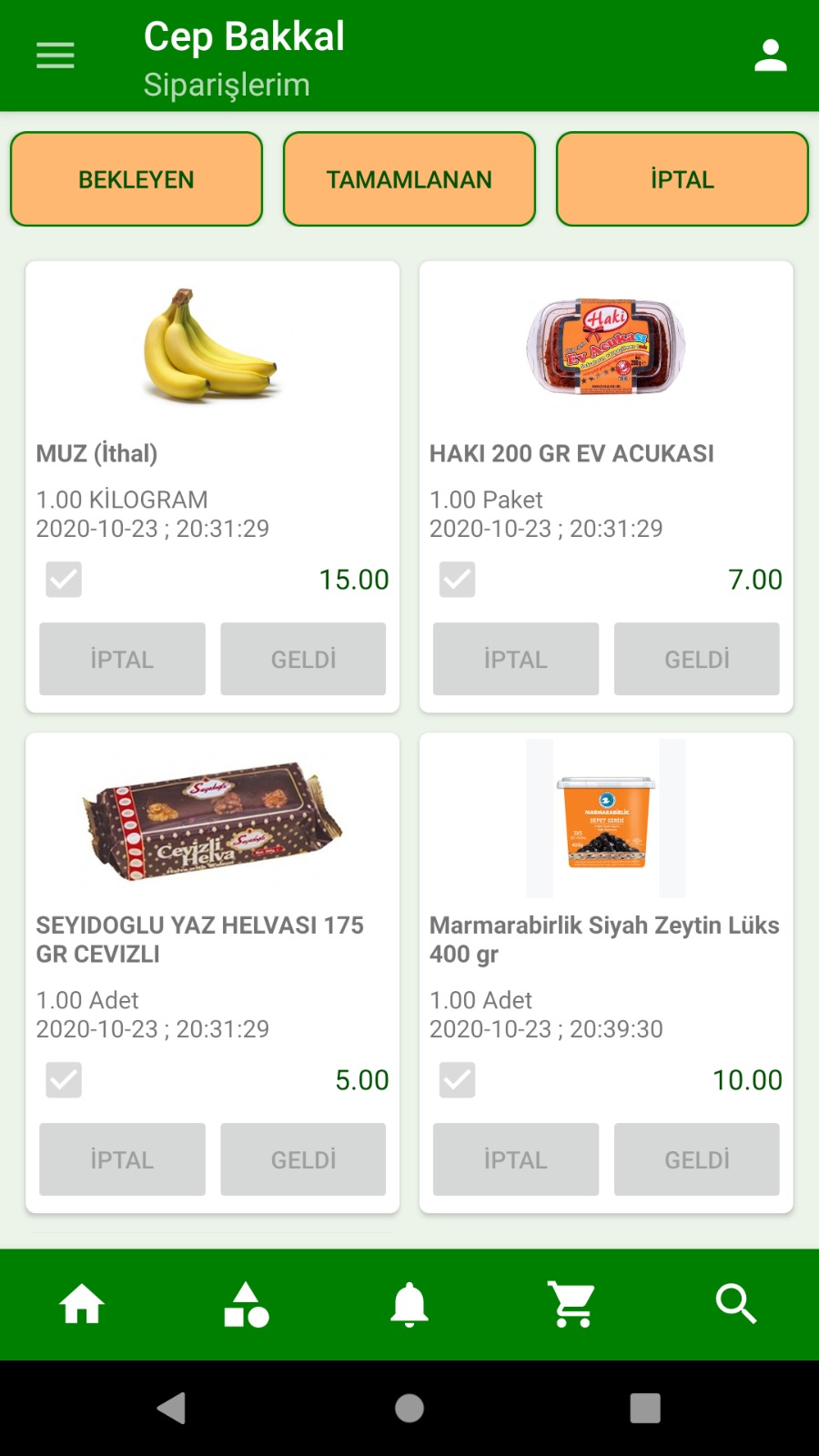
Task: Open the hamburger drawer menu
Action: (x=55, y=56)
